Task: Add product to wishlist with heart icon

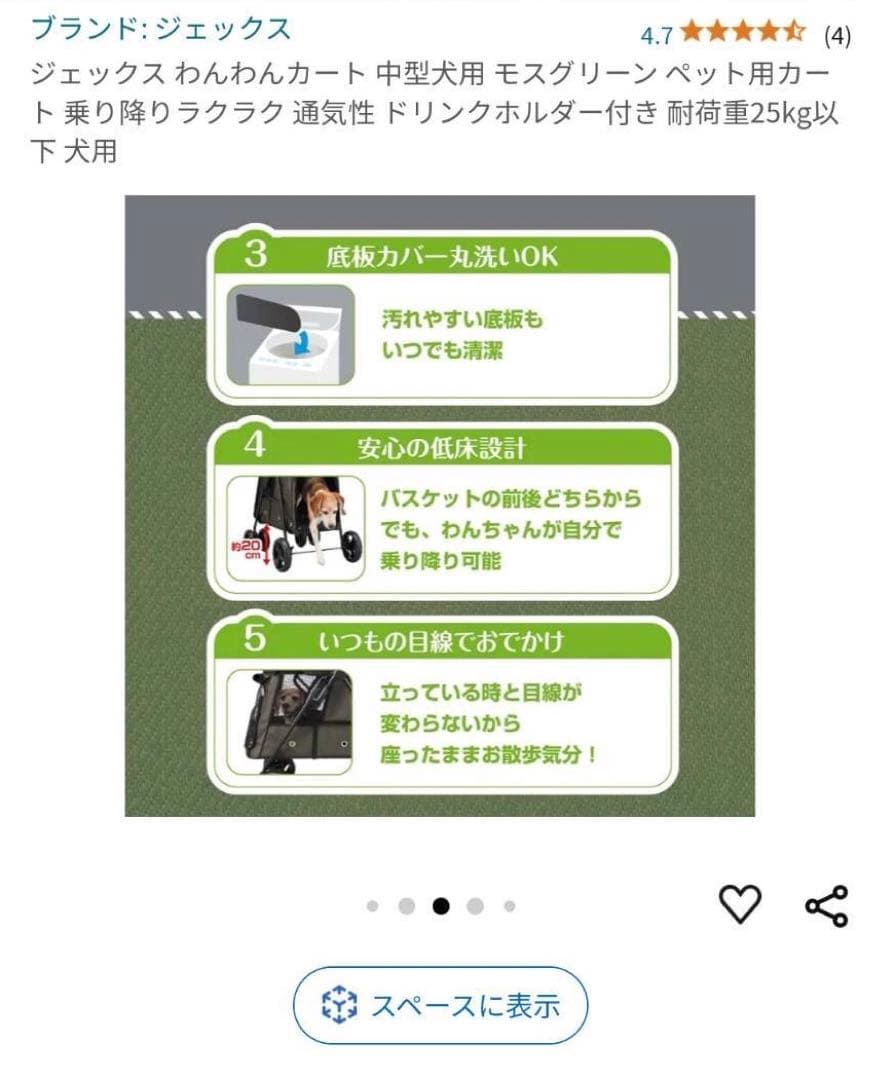Action: (x=740, y=905)
